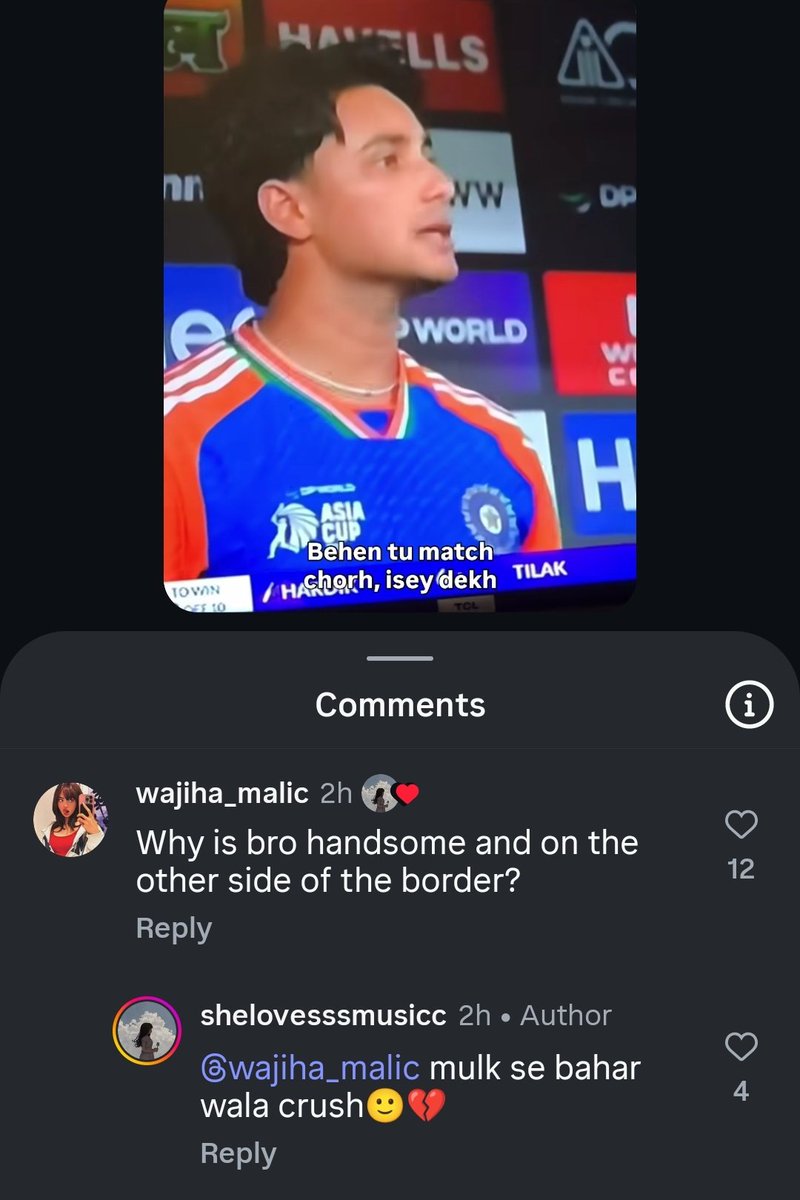Viewport: 800px width, 1200px height.
Task: Like shelovesssmusicc's reply
Action: pos(741,1047)
